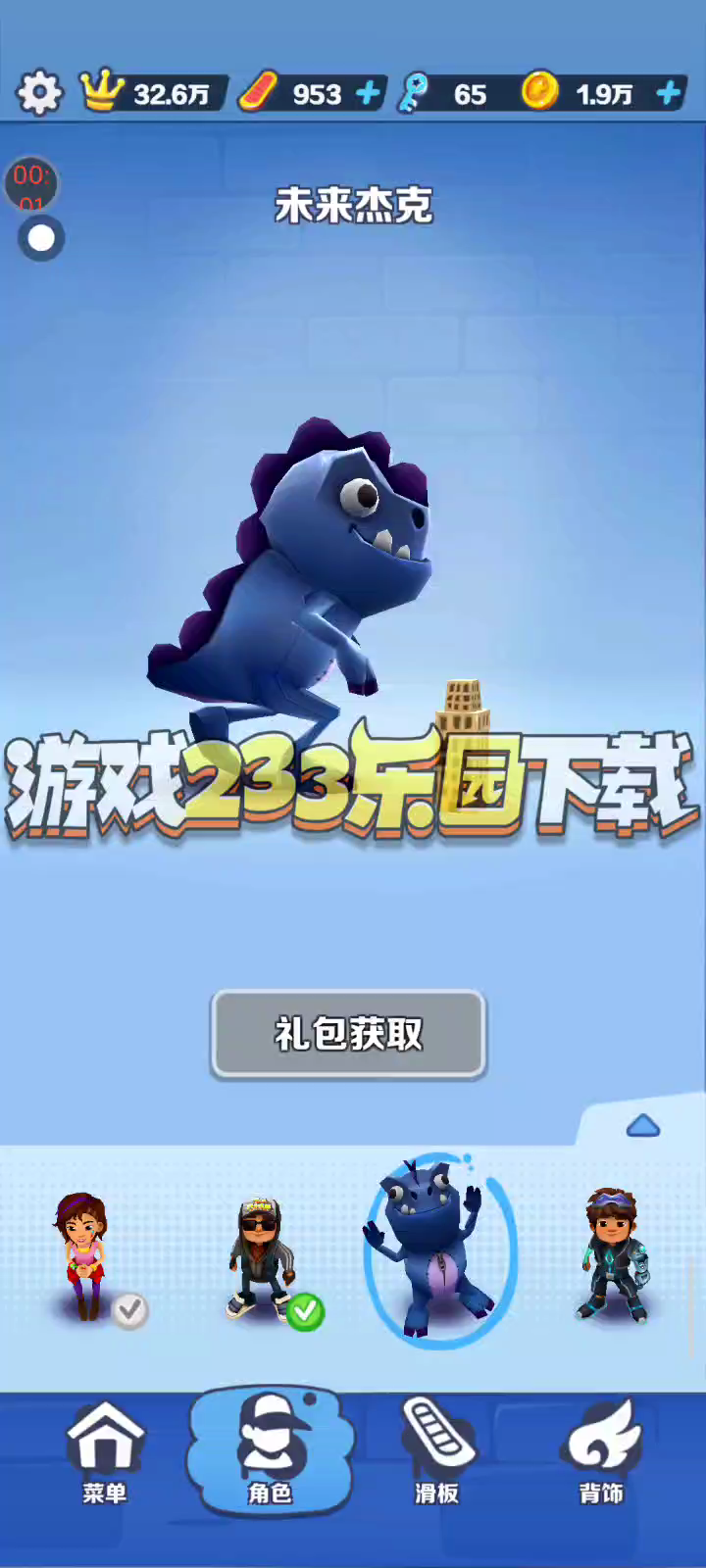Screen dimensions: 706x1568
Task: Switch to the 角色 tab
Action: (270, 1452)
